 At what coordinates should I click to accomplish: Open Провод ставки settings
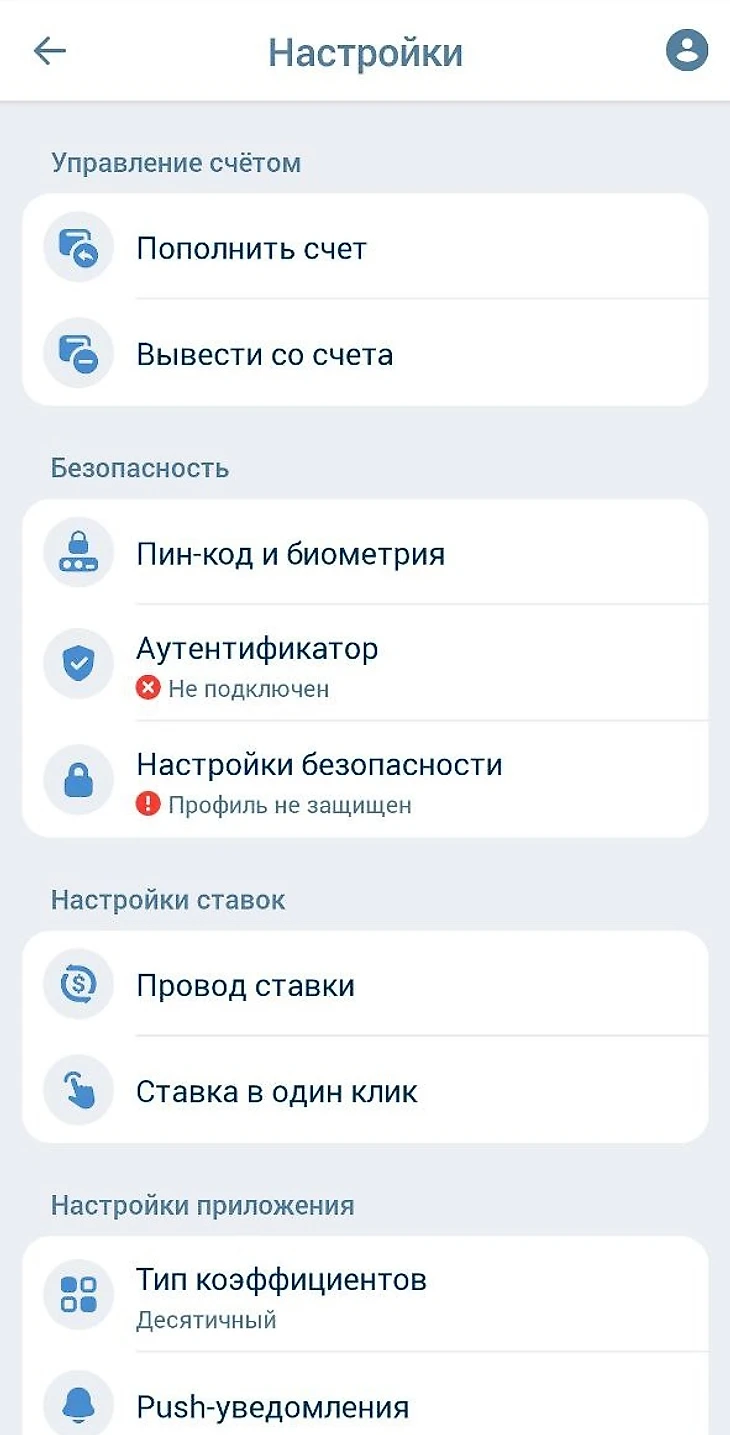pos(365,985)
